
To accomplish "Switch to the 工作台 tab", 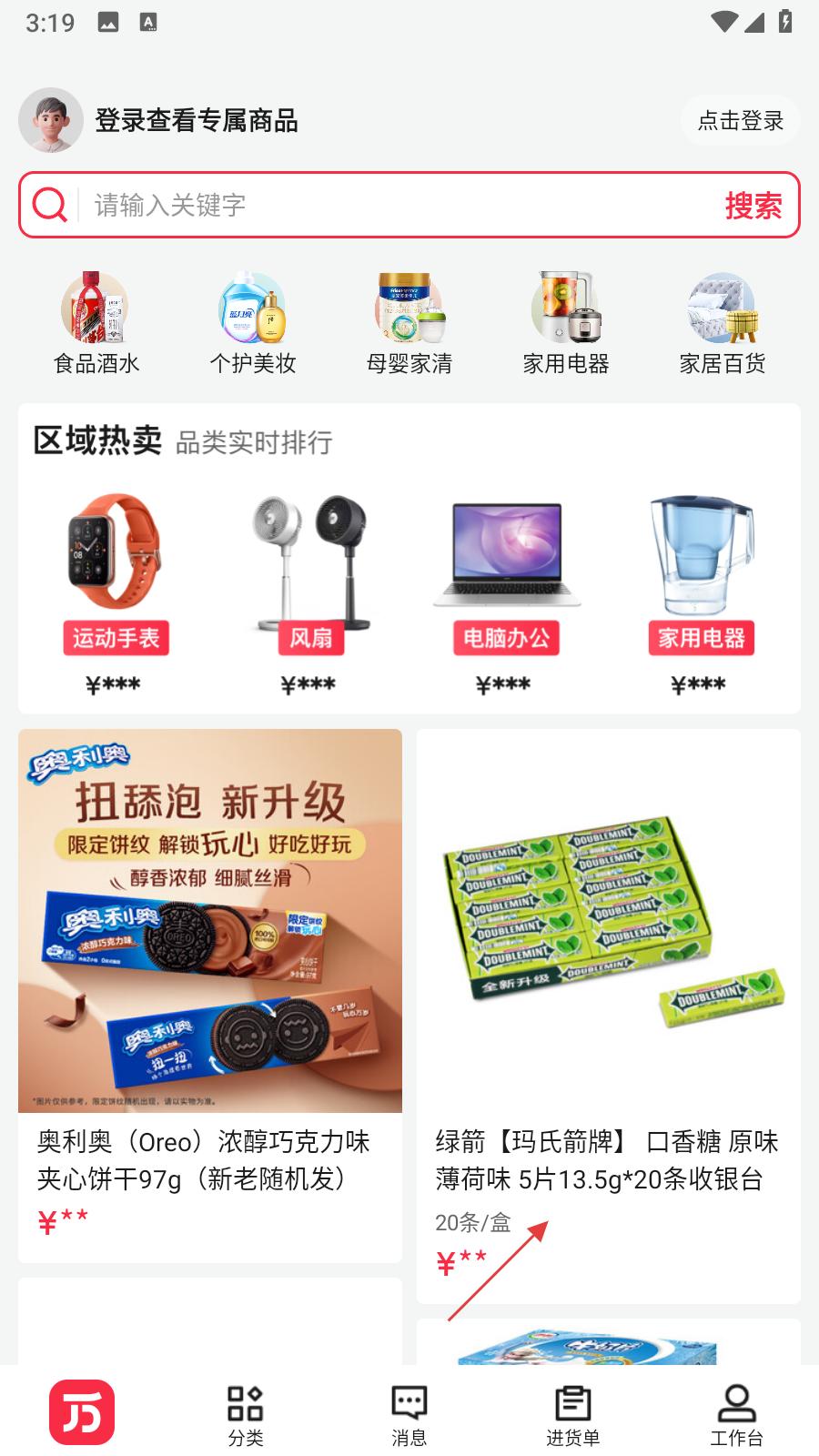I will point(737,1415).
